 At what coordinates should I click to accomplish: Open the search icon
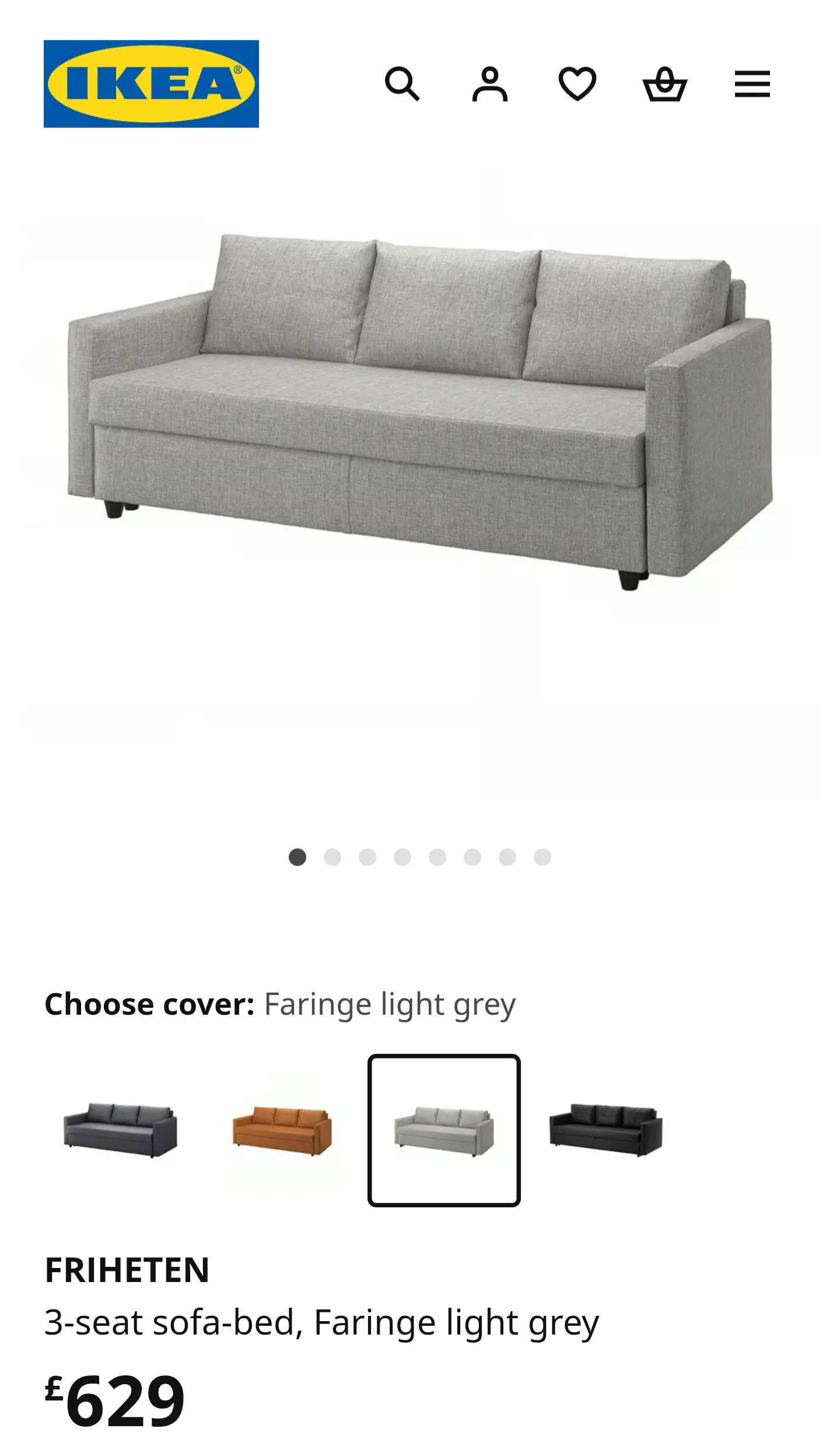(402, 84)
